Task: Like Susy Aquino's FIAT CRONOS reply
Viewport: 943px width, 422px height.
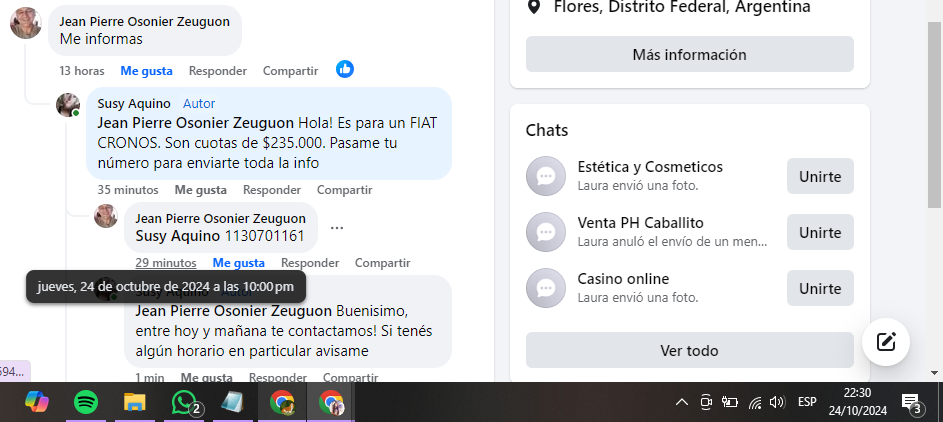Action: pyautogui.click(x=200, y=190)
